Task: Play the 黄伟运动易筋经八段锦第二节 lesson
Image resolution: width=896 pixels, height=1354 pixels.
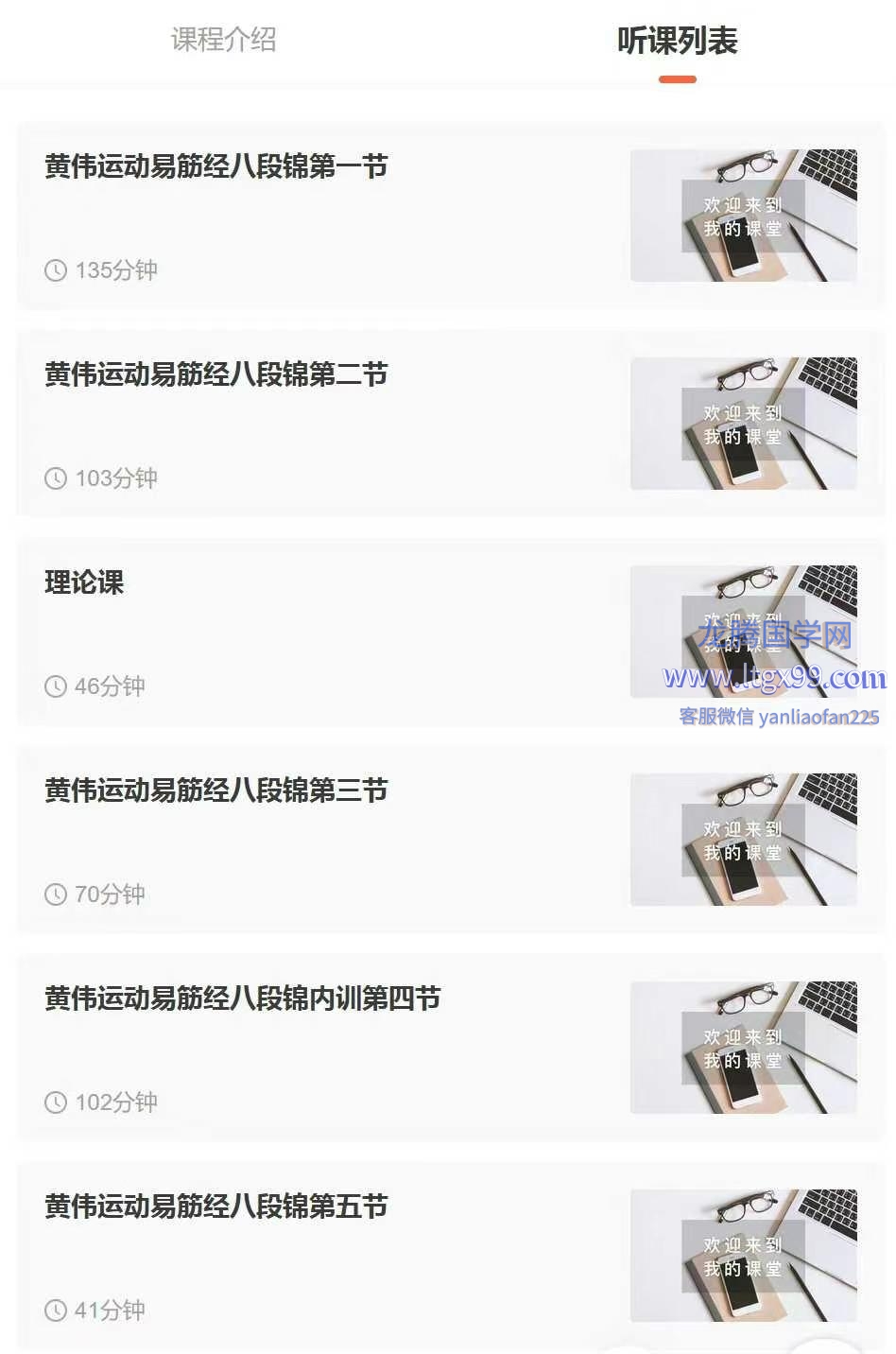Action: [x=216, y=375]
